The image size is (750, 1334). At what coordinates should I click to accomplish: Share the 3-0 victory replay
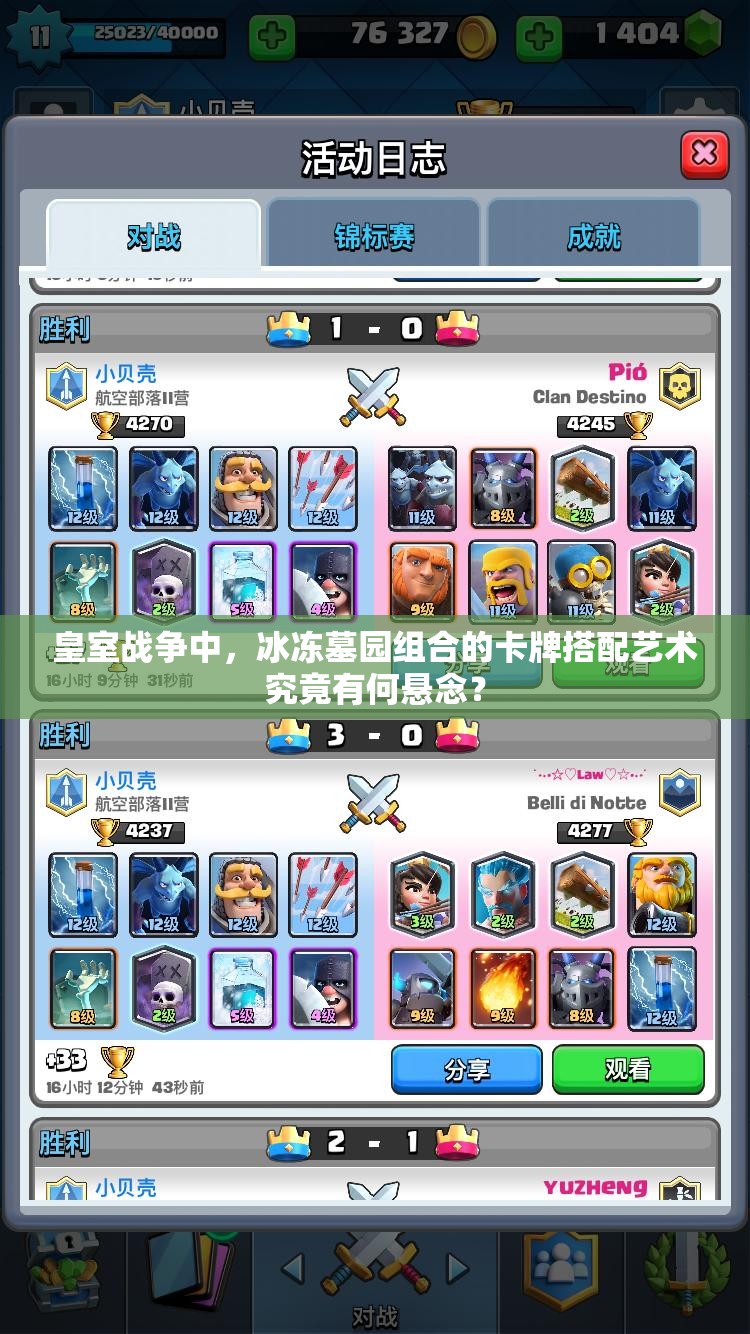[x=466, y=1070]
